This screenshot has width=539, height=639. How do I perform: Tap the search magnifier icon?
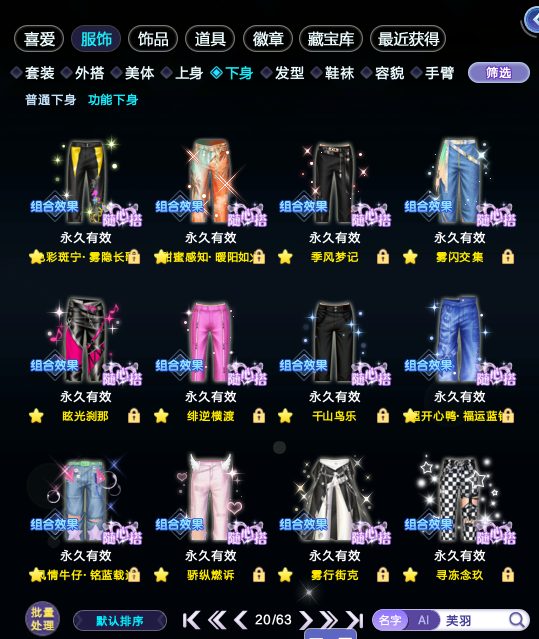pos(517,620)
